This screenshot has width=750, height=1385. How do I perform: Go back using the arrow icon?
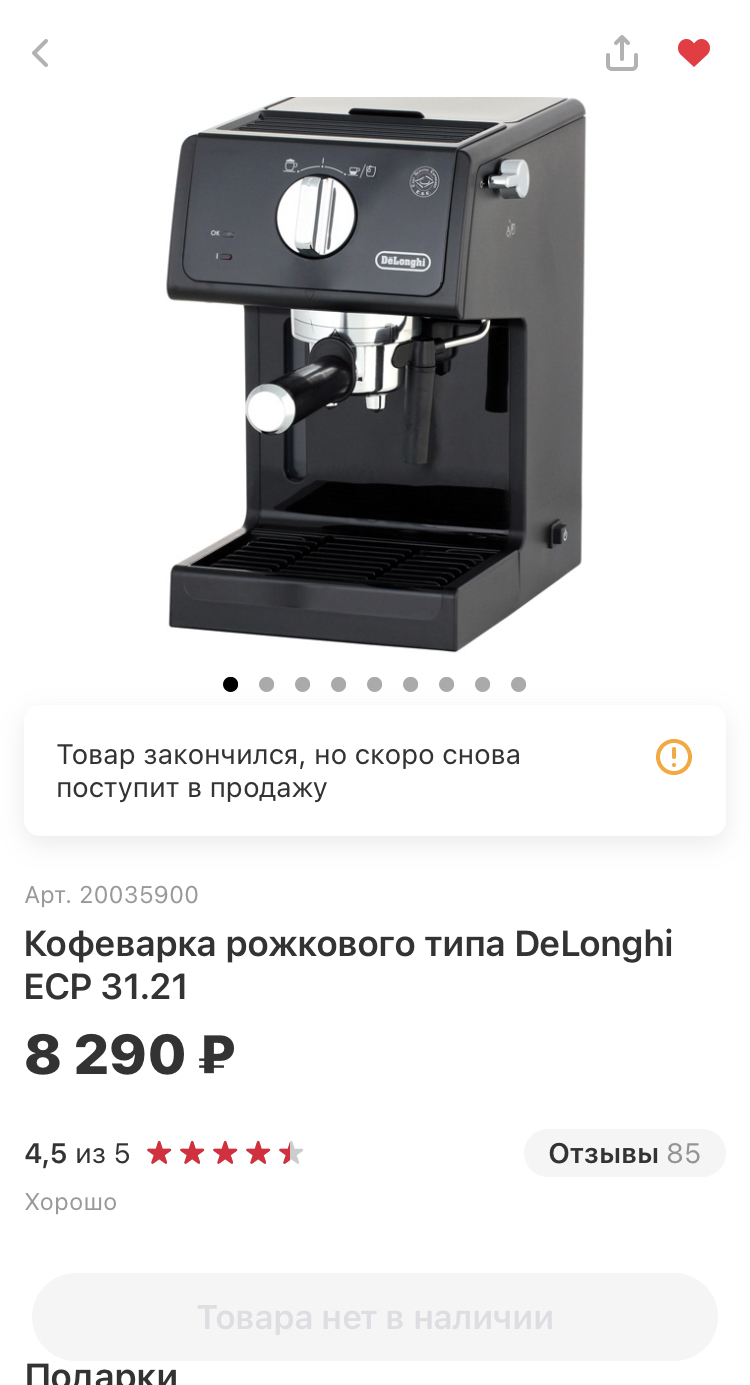(x=40, y=53)
